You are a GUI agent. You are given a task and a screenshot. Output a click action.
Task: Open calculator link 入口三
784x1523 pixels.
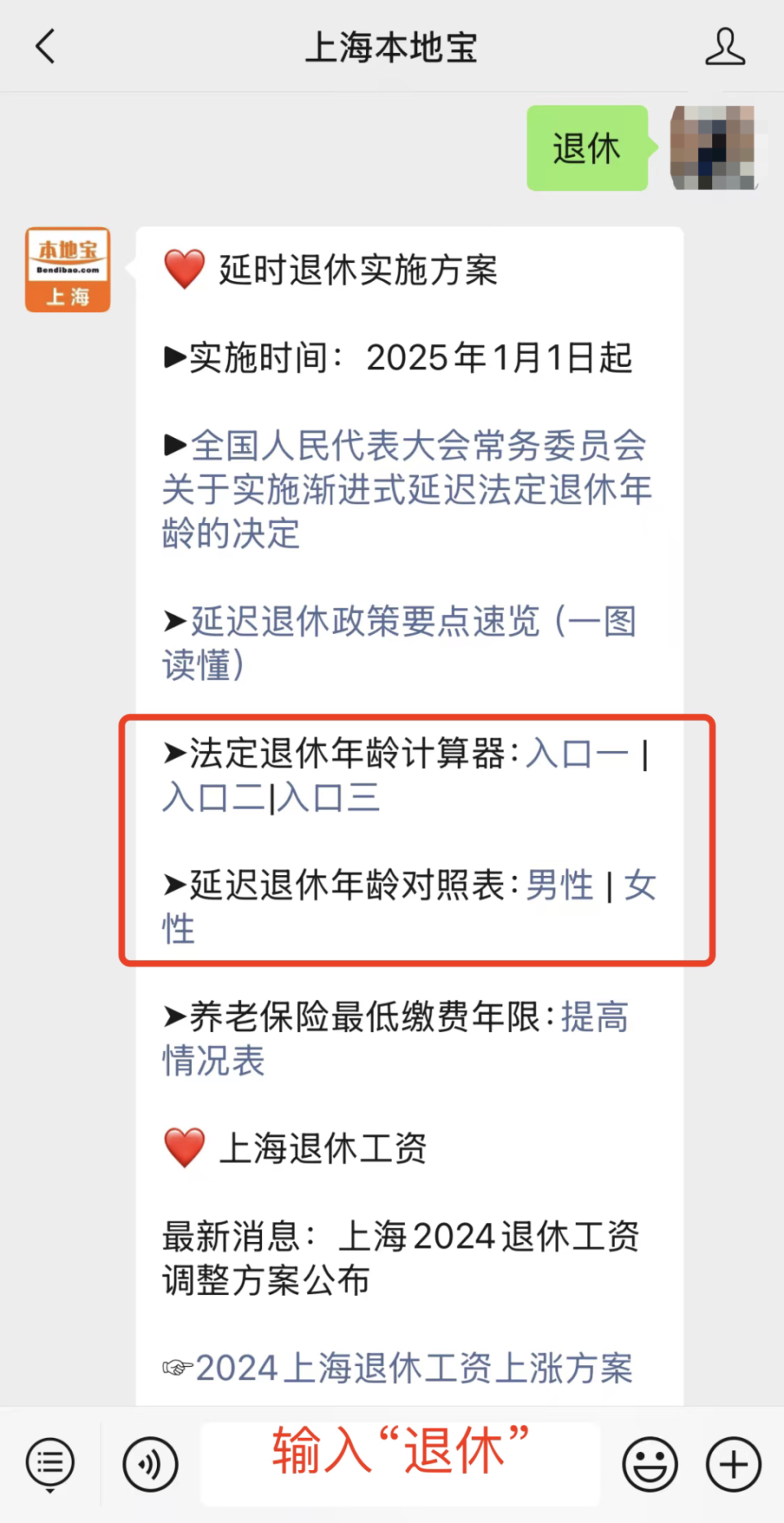click(x=328, y=797)
